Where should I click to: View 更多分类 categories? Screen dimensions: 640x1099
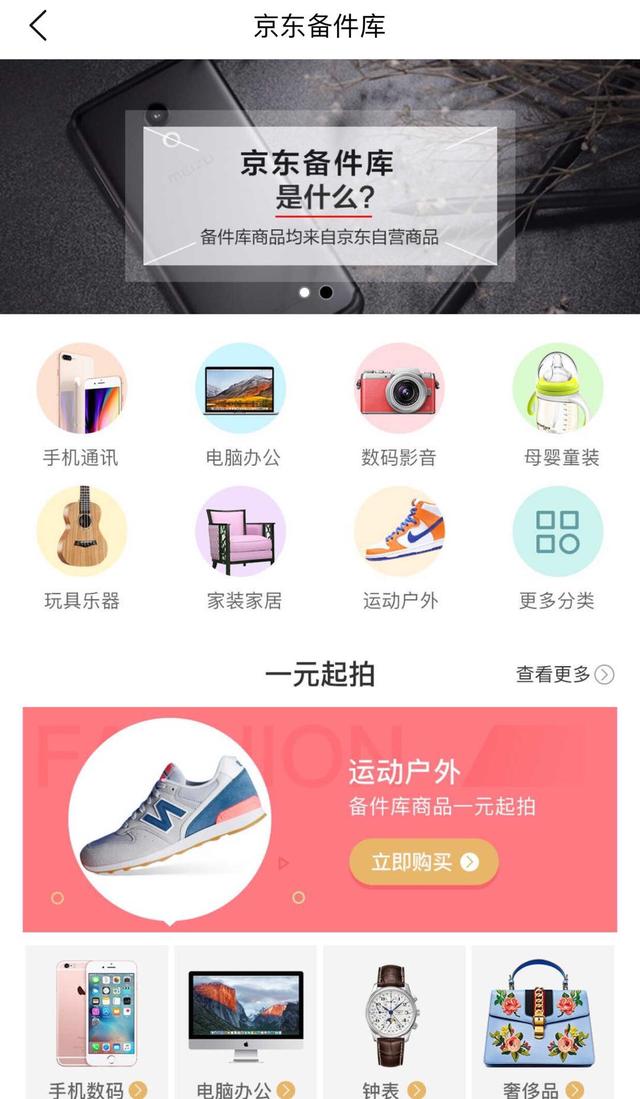(558, 548)
